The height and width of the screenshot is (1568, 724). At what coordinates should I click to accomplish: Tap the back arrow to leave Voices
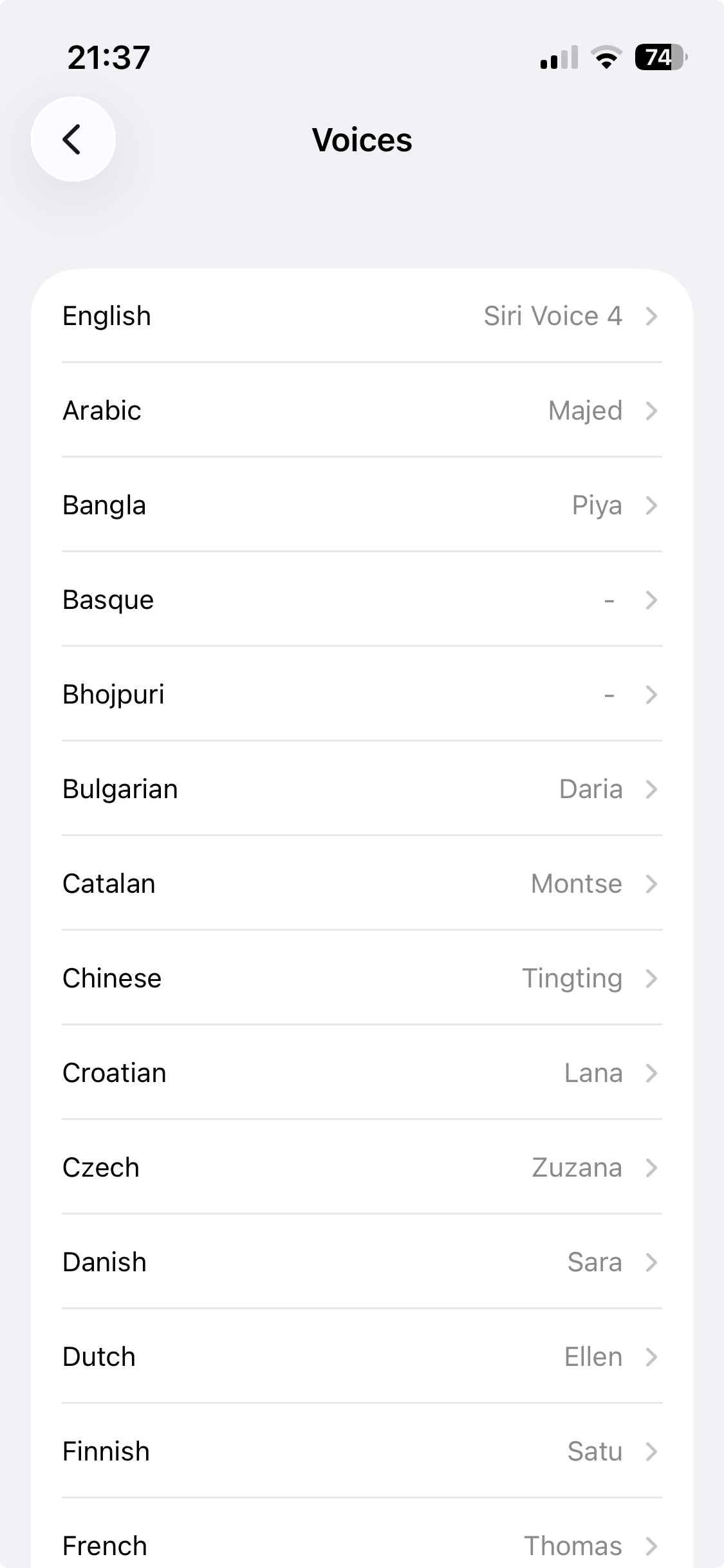(72, 139)
